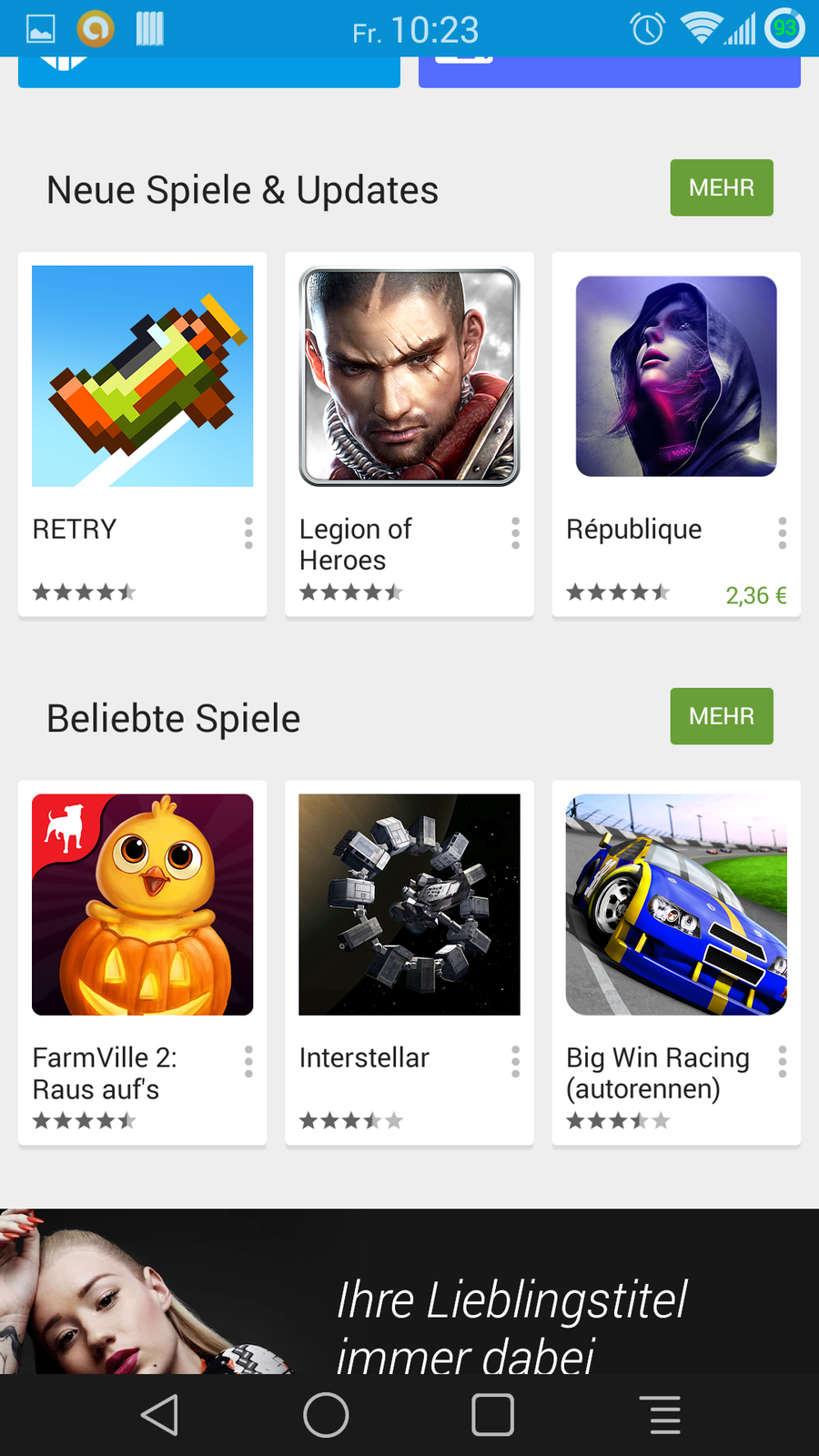Open overflow menu on Interstellar card
This screenshot has width=819, height=1456.
pos(515,1061)
